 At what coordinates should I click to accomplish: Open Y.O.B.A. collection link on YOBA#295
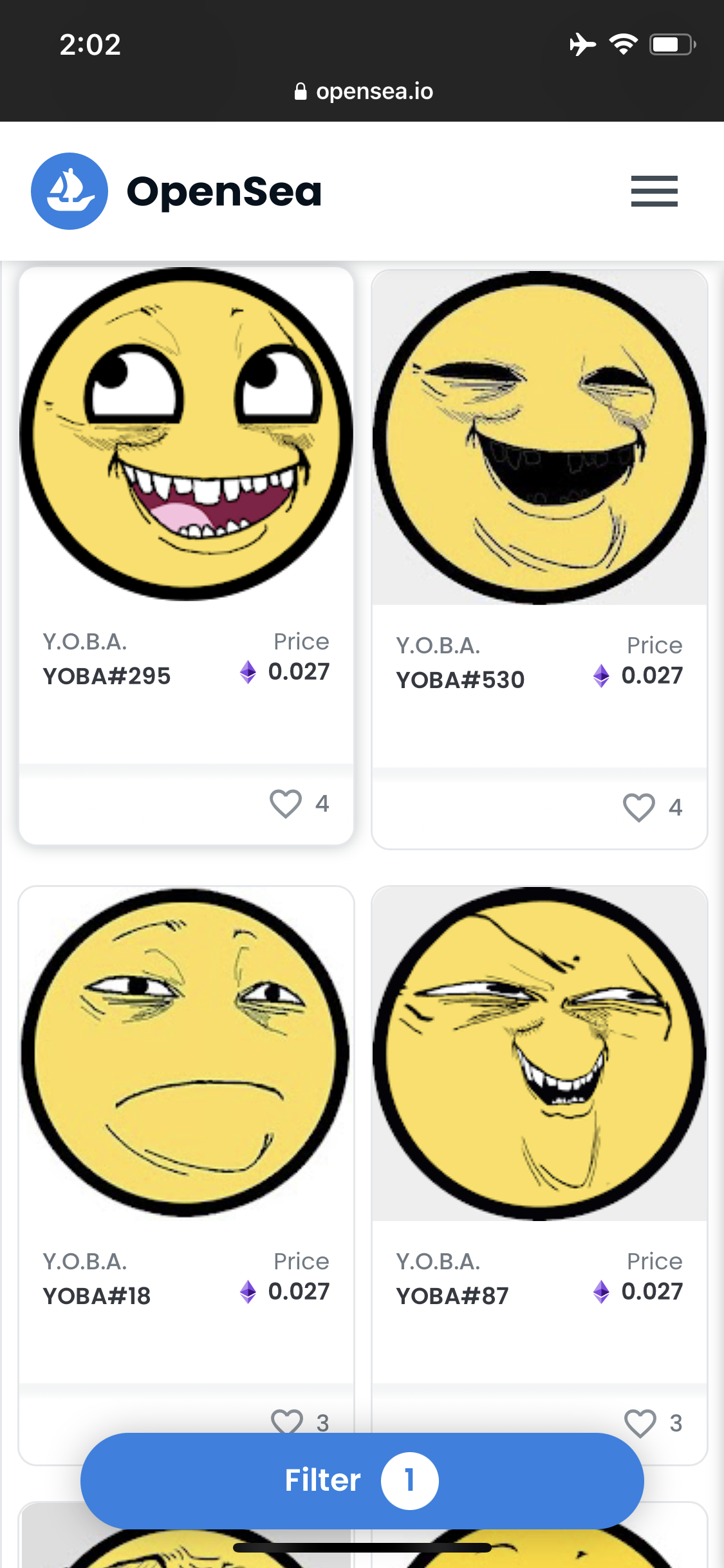pyautogui.click(x=85, y=642)
